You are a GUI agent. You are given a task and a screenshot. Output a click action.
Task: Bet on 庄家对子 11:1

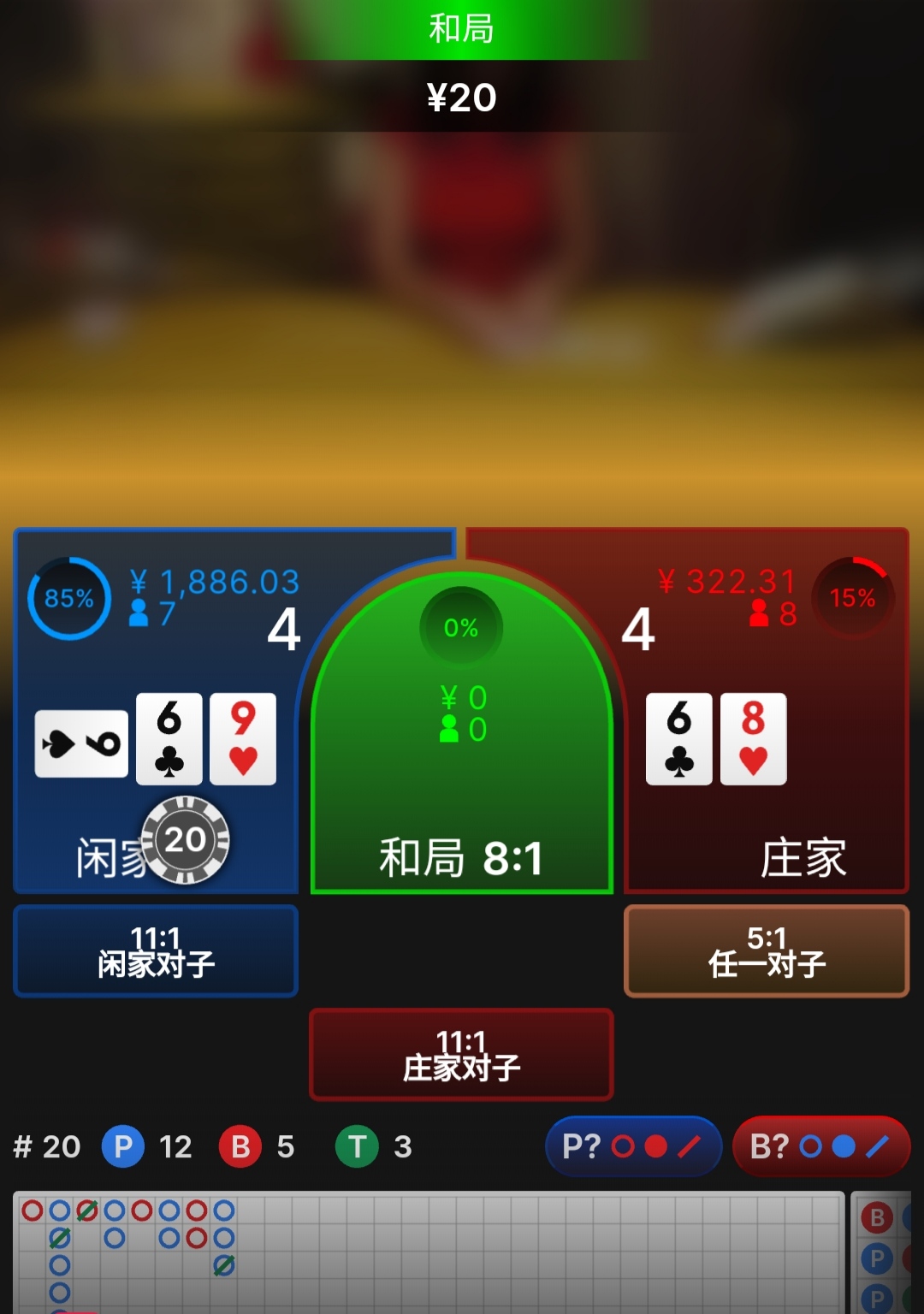pos(461,1055)
